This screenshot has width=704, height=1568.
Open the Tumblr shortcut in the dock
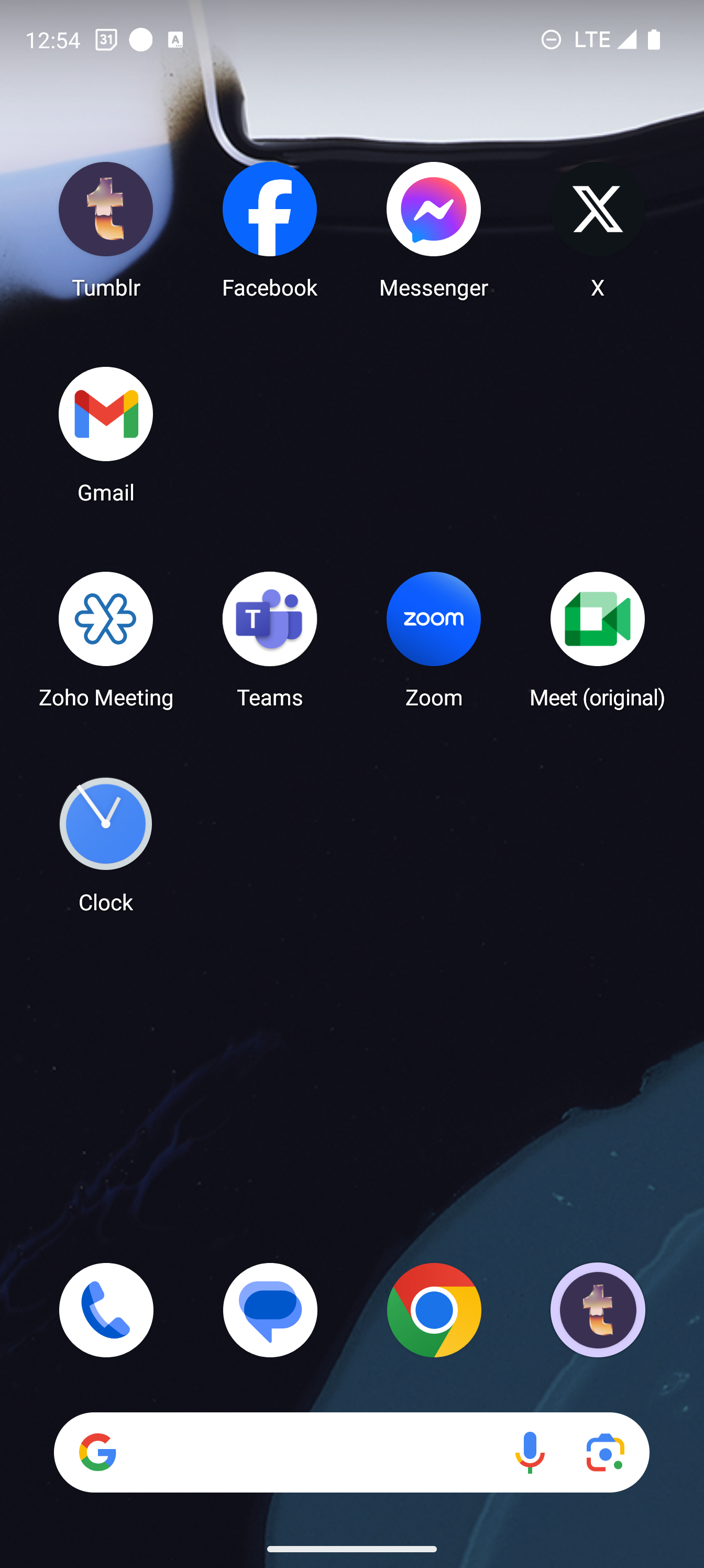(598, 1310)
